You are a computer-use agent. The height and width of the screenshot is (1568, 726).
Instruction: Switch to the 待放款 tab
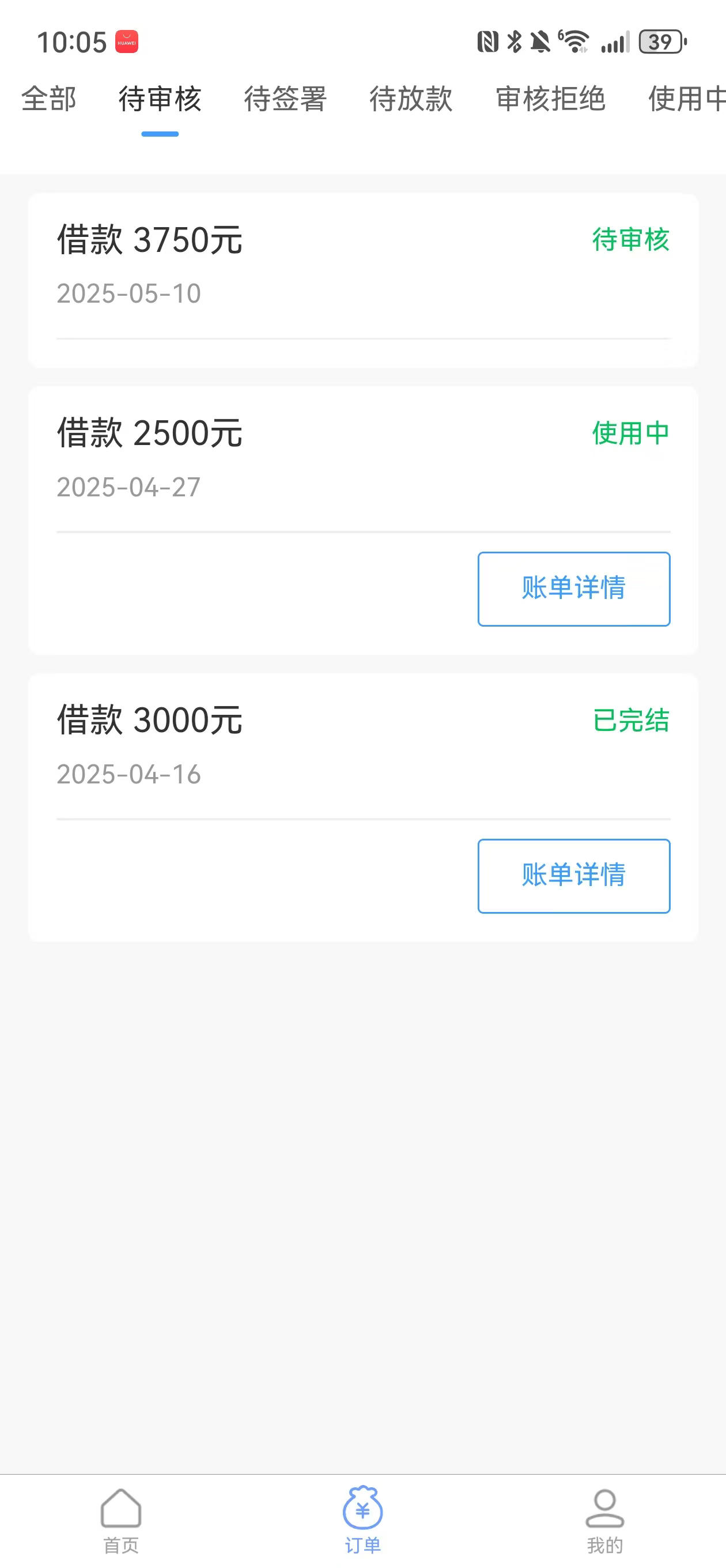coord(411,99)
